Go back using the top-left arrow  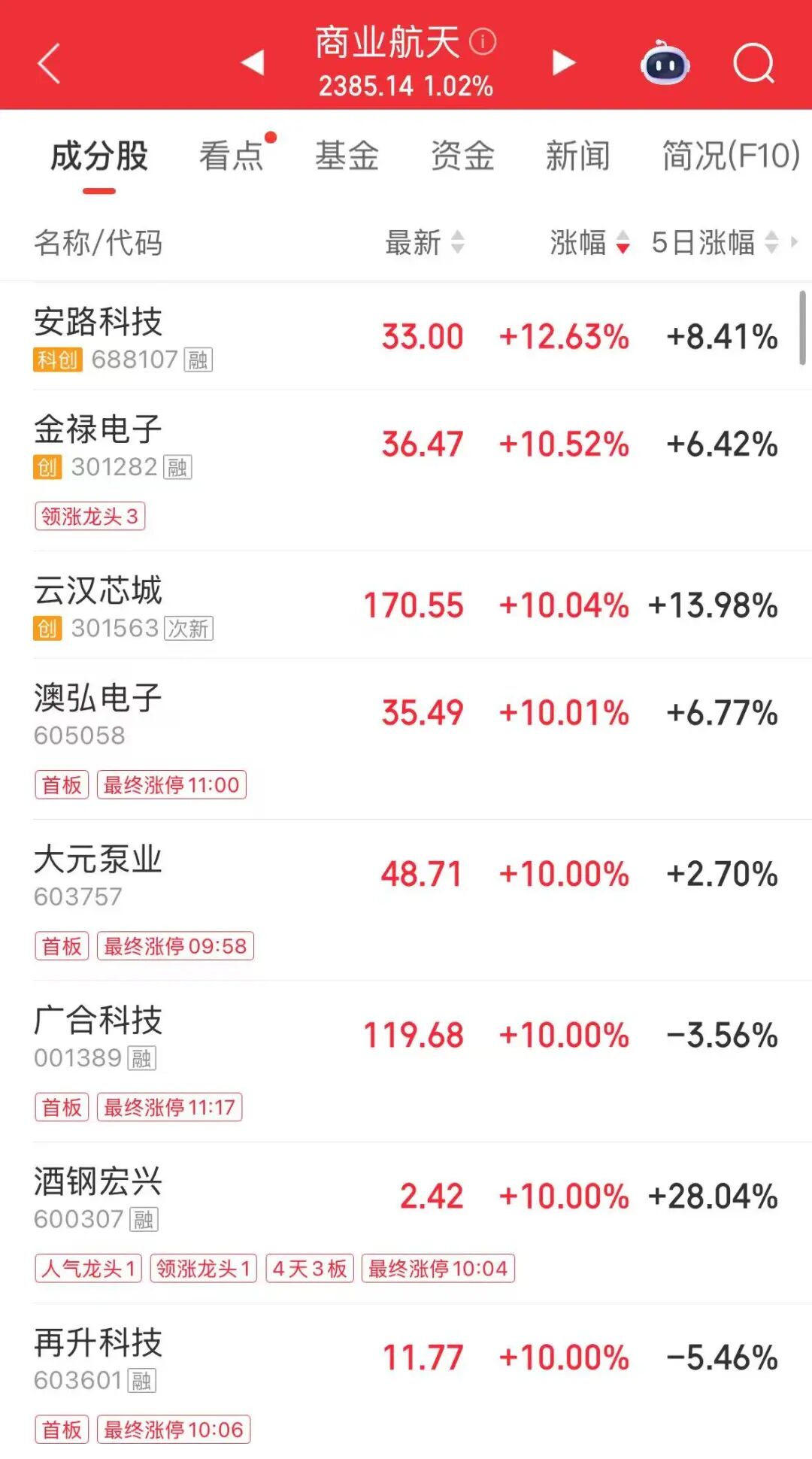click(49, 63)
